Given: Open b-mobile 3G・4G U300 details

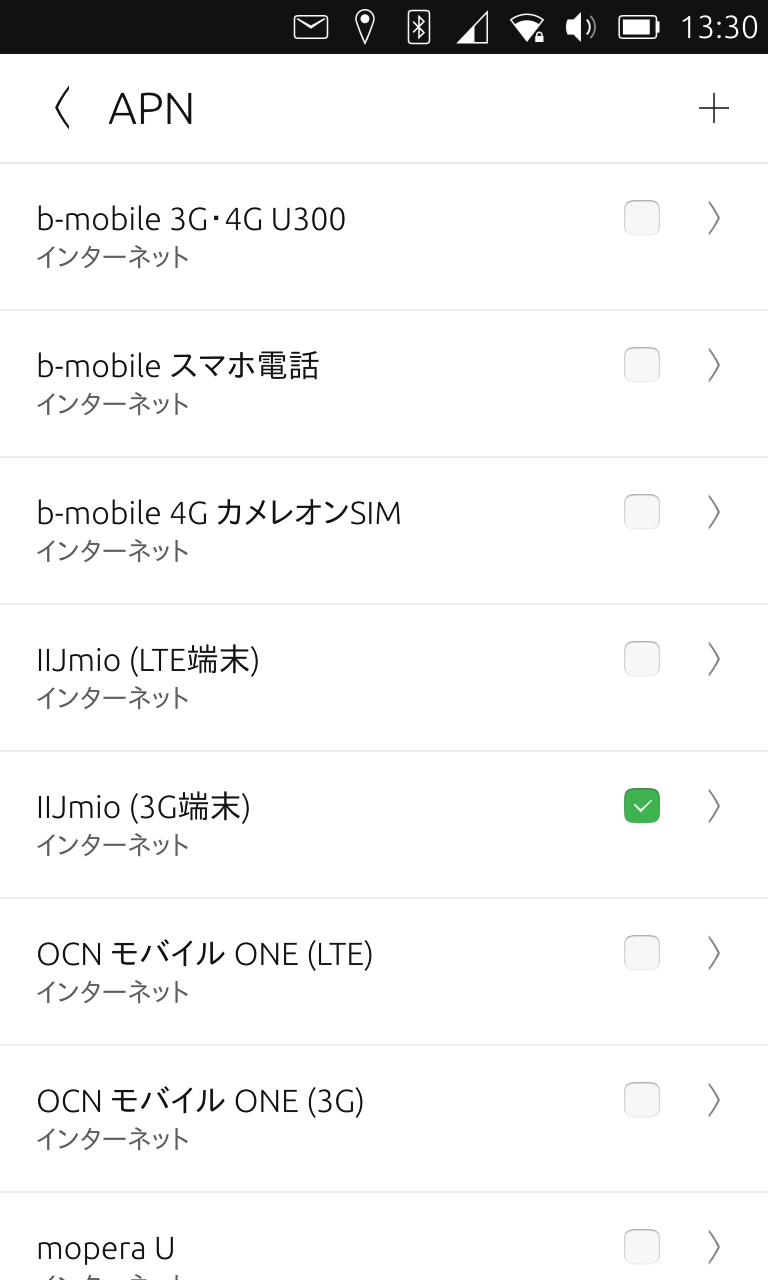Looking at the screenshot, I should tap(713, 218).
